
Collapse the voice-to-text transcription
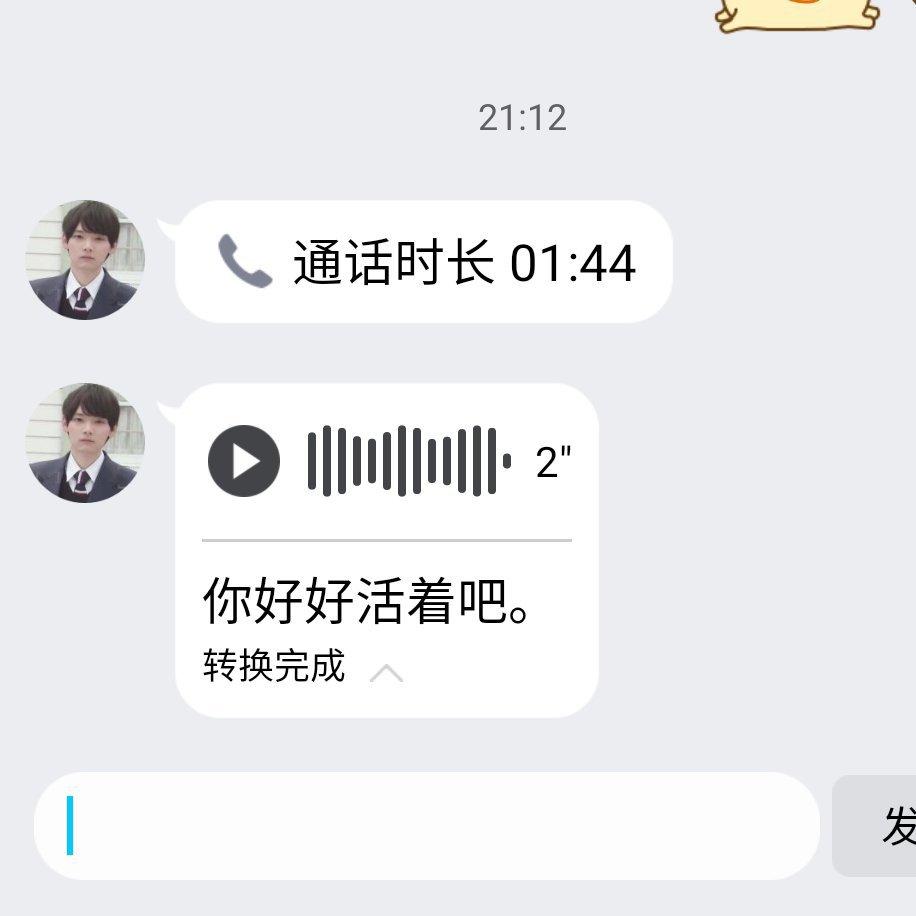point(386,673)
